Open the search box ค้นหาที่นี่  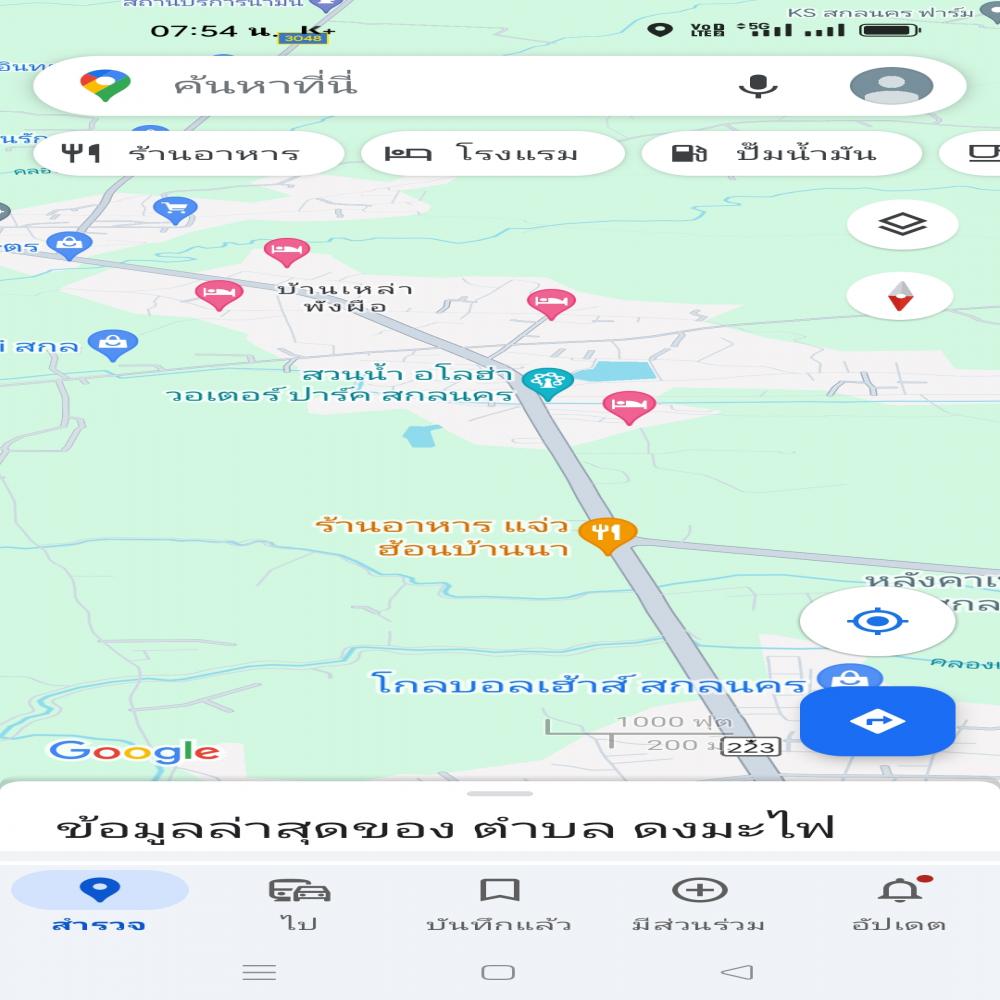(400, 86)
